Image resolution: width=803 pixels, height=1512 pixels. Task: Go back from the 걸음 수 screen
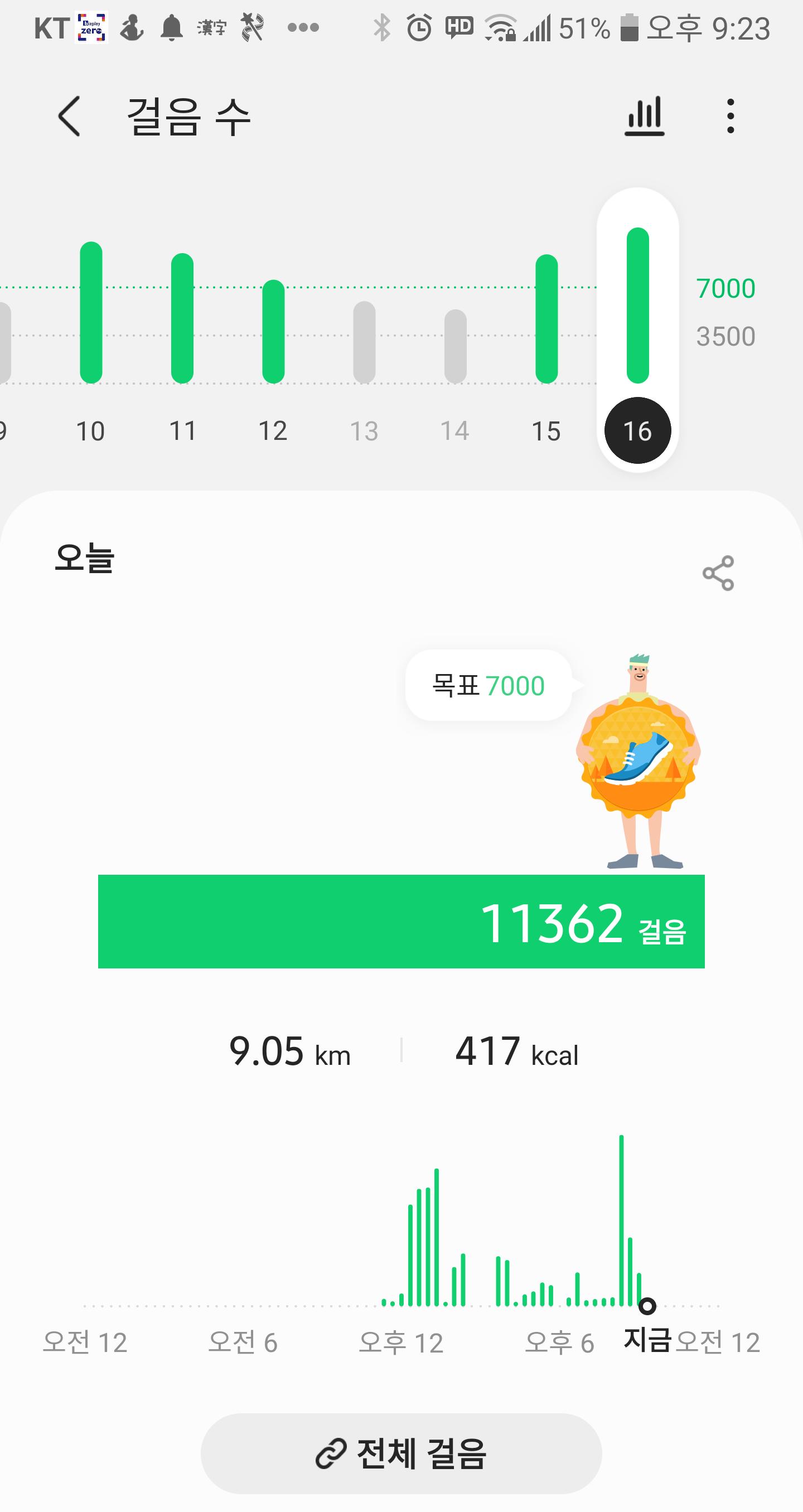[x=69, y=116]
